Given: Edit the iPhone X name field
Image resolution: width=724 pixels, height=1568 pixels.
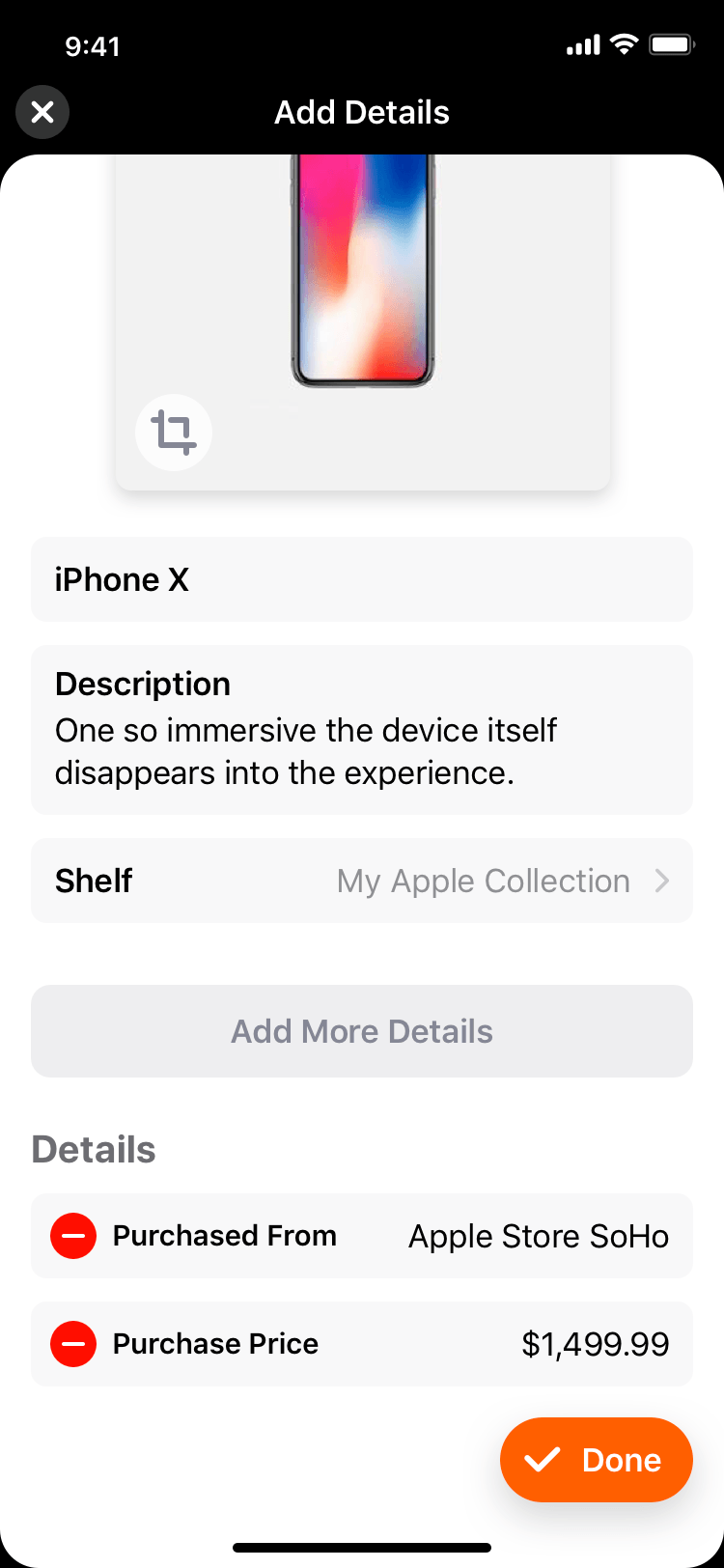Looking at the screenshot, I should tap(362, 579).
